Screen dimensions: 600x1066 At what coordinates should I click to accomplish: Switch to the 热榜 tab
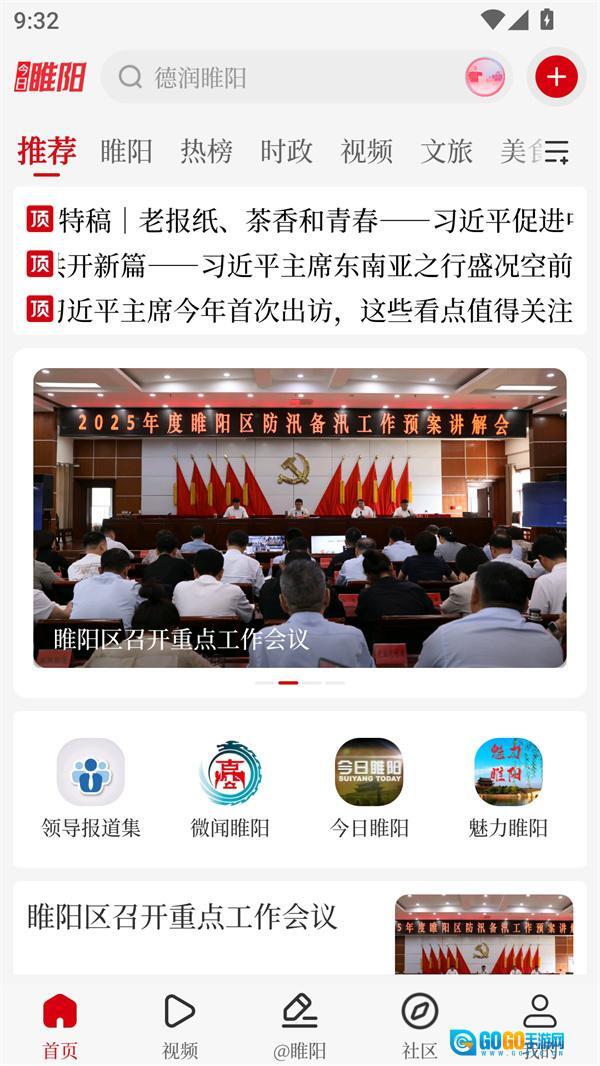point(207,151)
